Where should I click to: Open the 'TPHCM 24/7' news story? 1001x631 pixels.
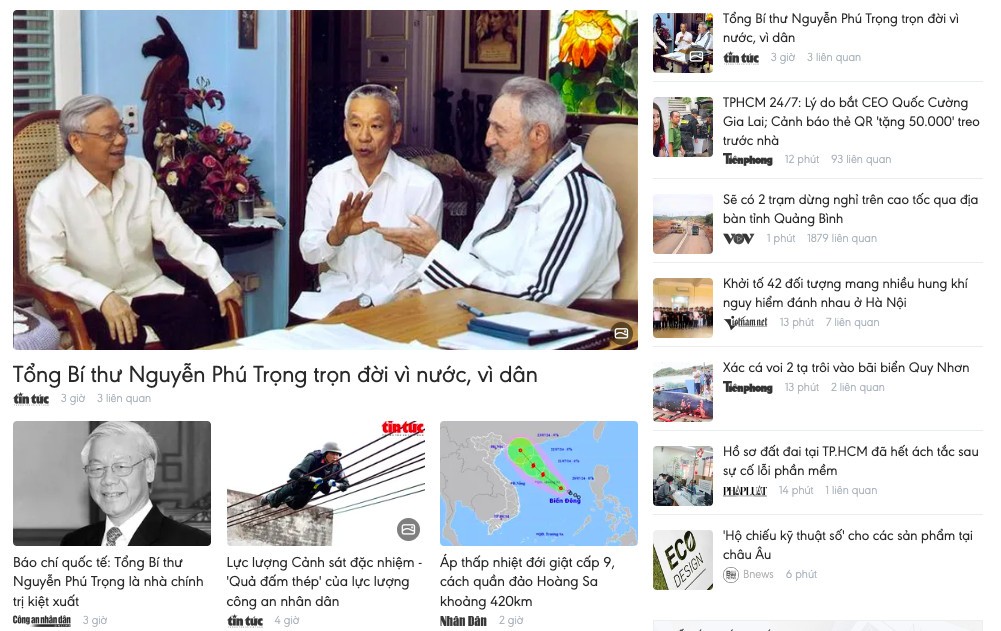[850, 121]
